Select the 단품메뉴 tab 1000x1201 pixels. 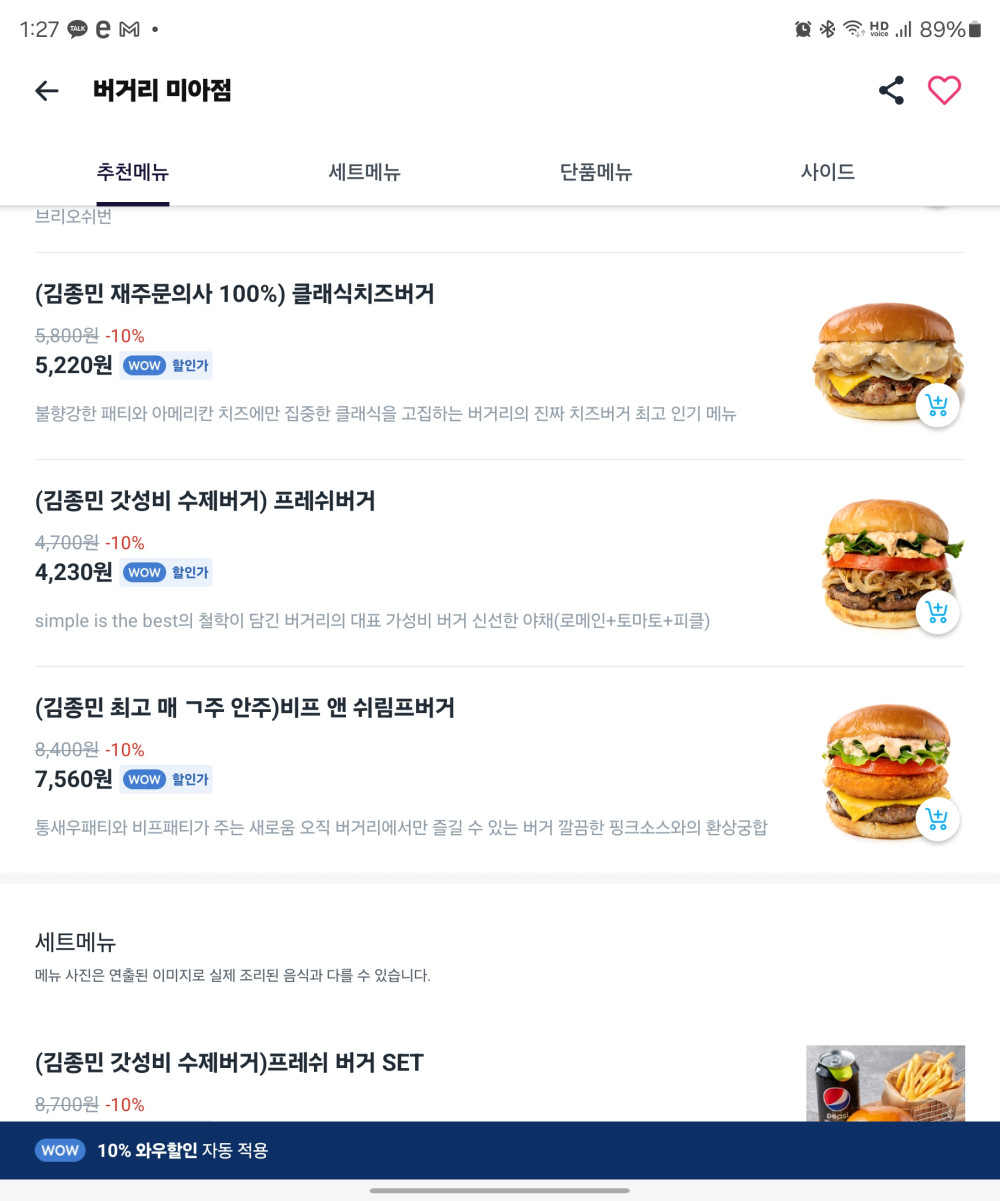coord(596,172)
